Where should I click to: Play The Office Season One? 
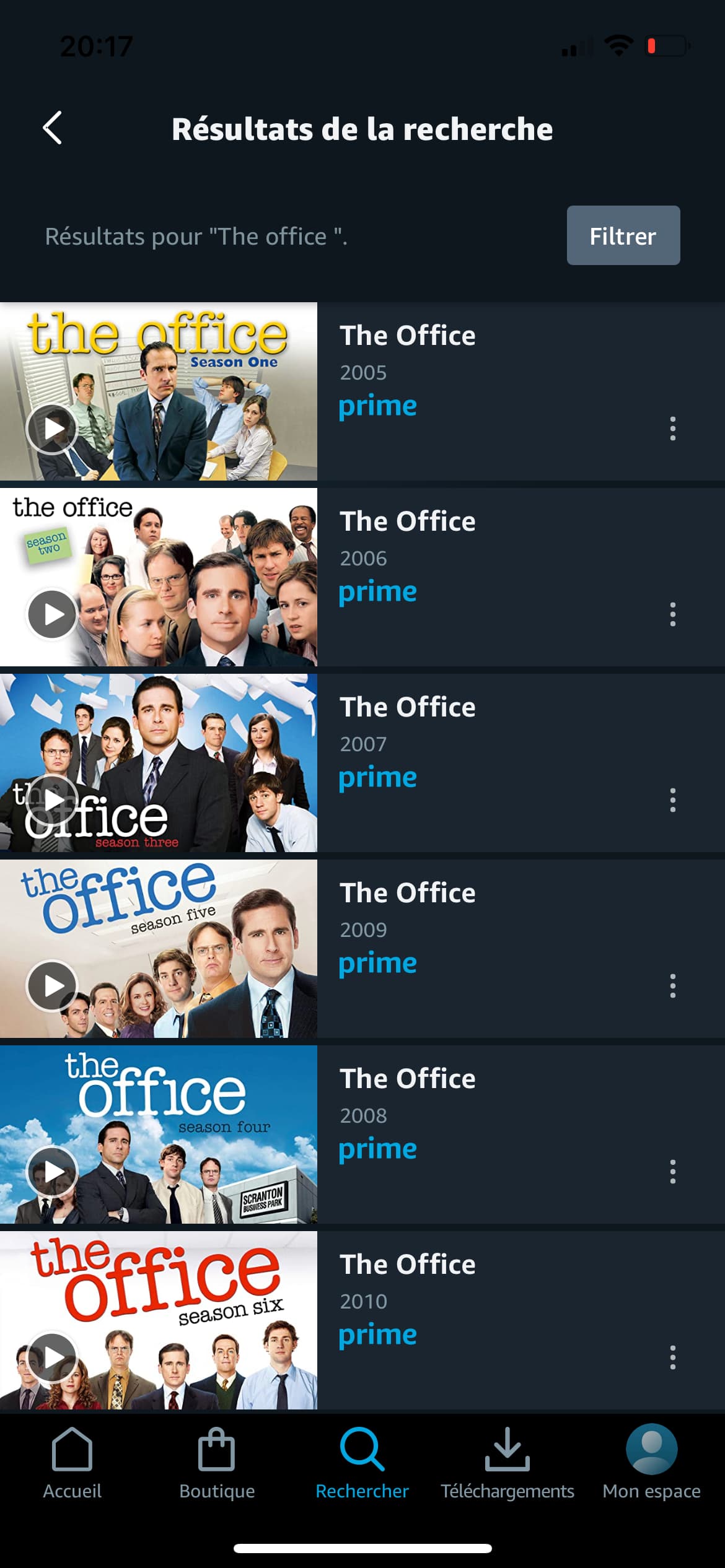coord(53,429)
